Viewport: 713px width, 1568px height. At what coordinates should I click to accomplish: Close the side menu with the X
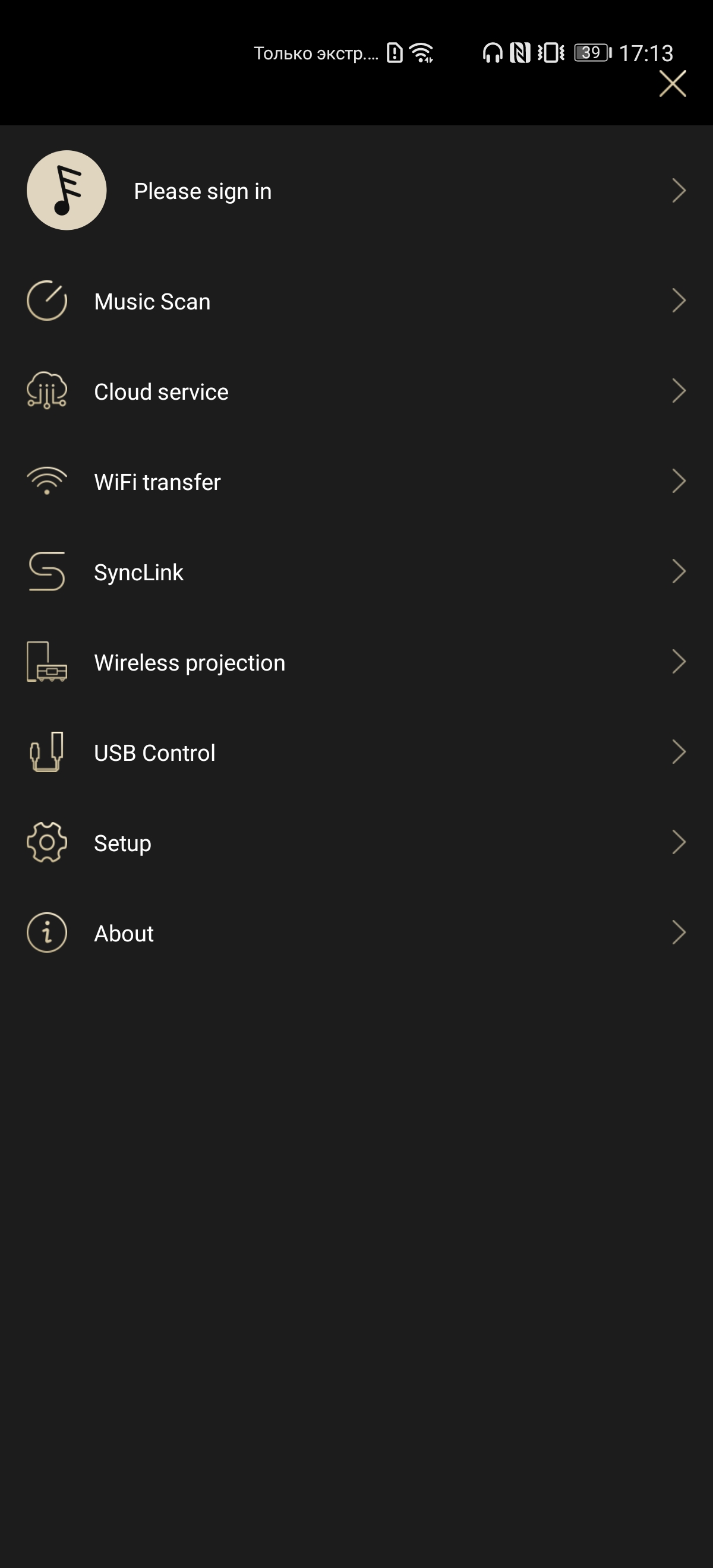(672, 83)
